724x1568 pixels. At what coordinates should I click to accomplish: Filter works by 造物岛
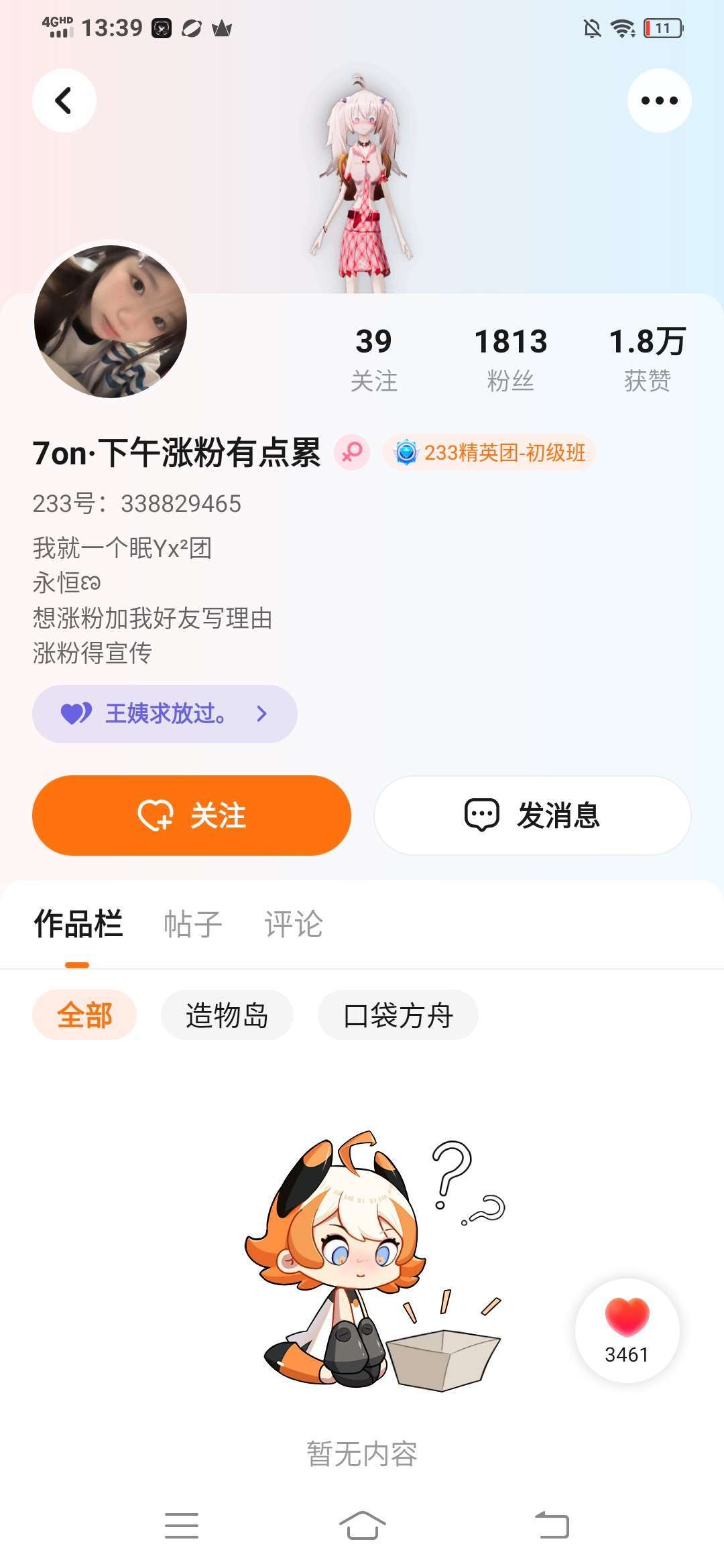pyautogui.click(x=227, y=1015)
